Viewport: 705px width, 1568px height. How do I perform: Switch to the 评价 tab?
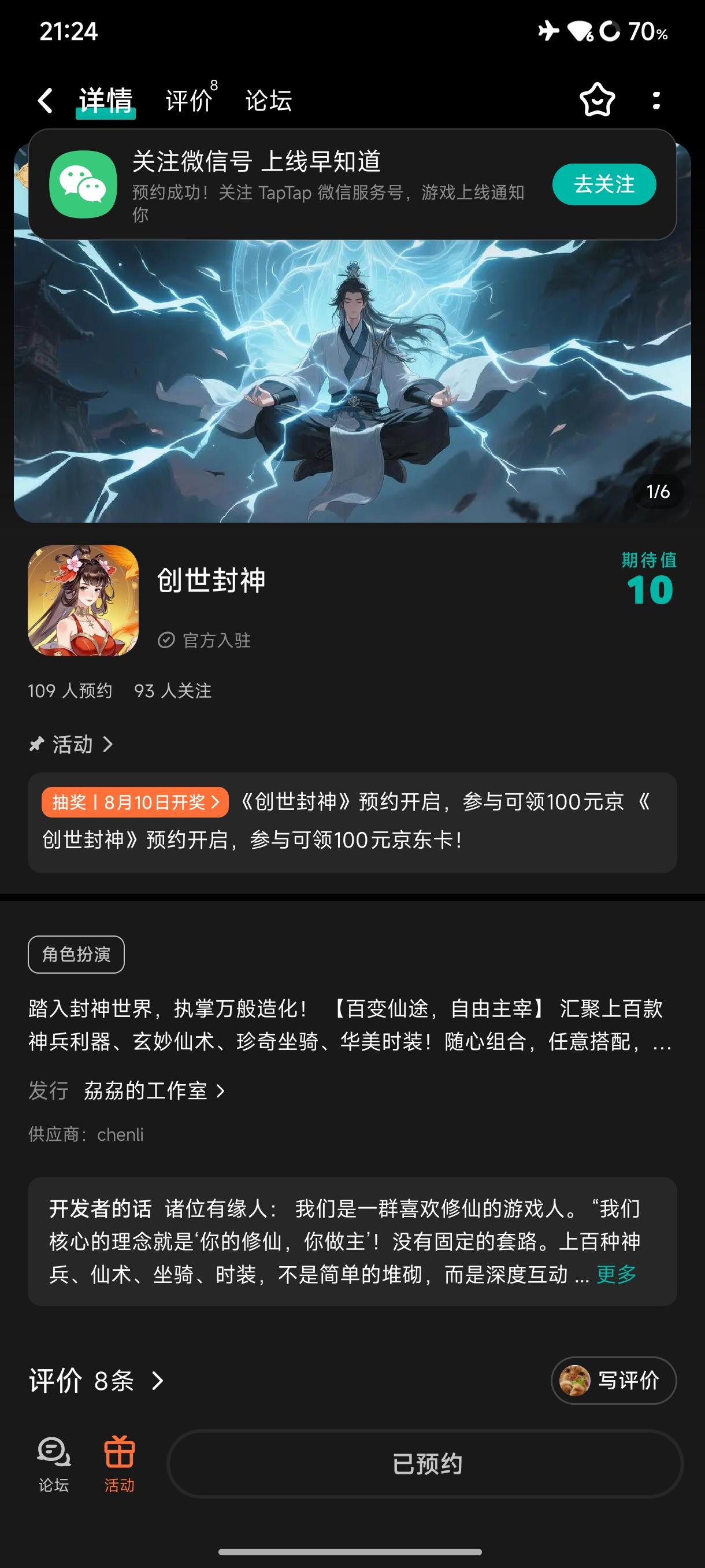coord(187,101)
